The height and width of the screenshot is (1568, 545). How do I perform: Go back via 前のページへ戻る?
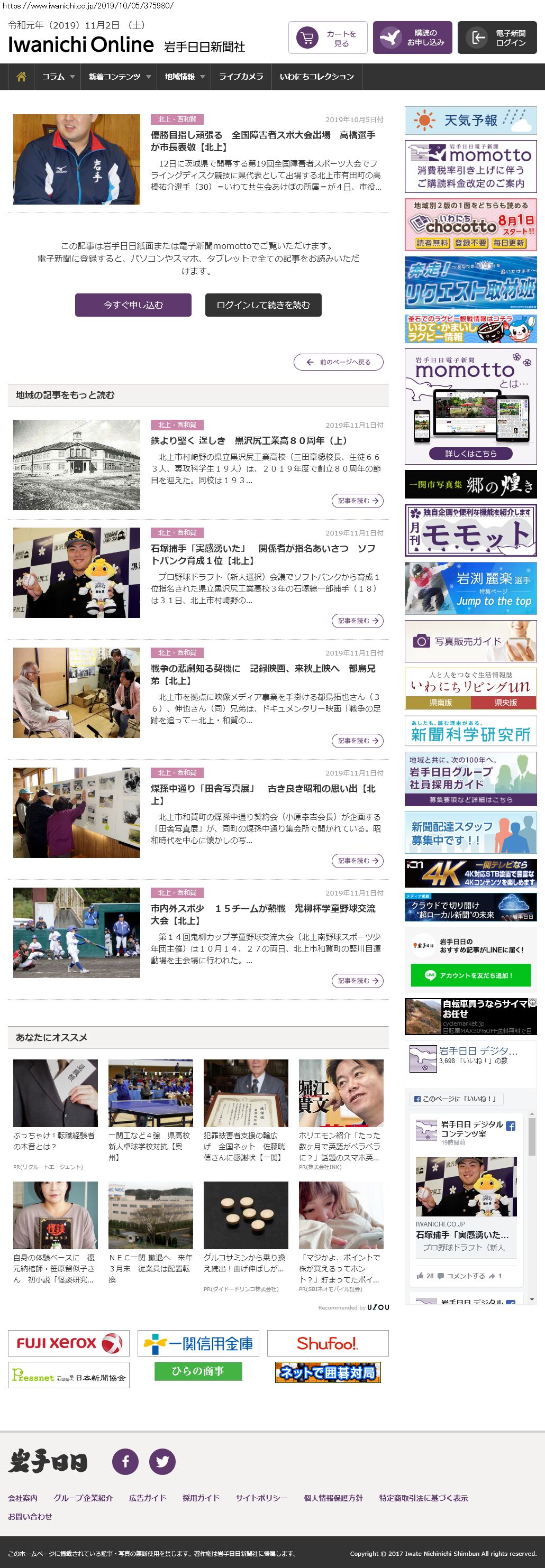tap(339, 362)
